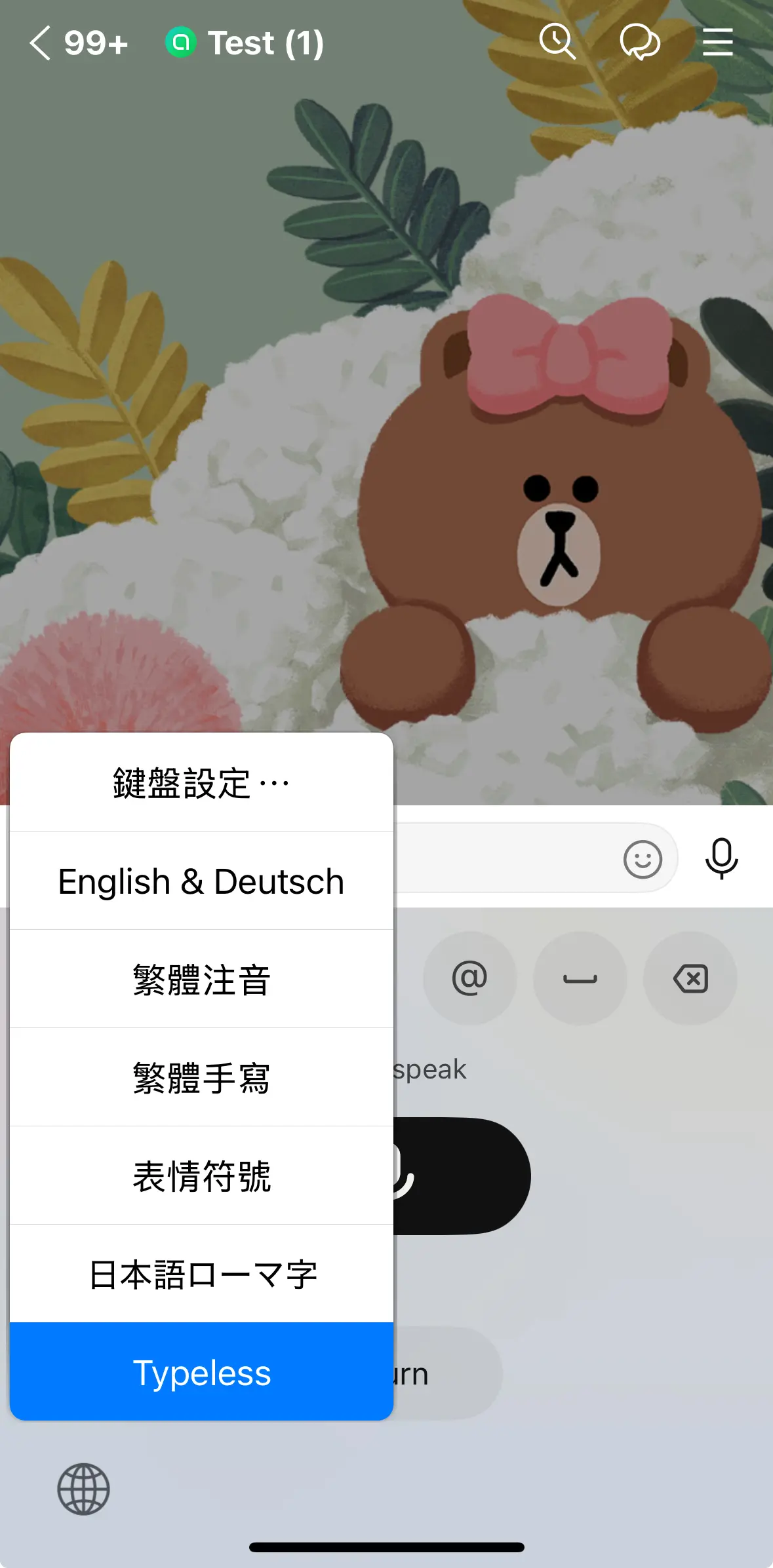
Task: Switch to 表情符號 emoji keyboard
Action: (201, 1176)
